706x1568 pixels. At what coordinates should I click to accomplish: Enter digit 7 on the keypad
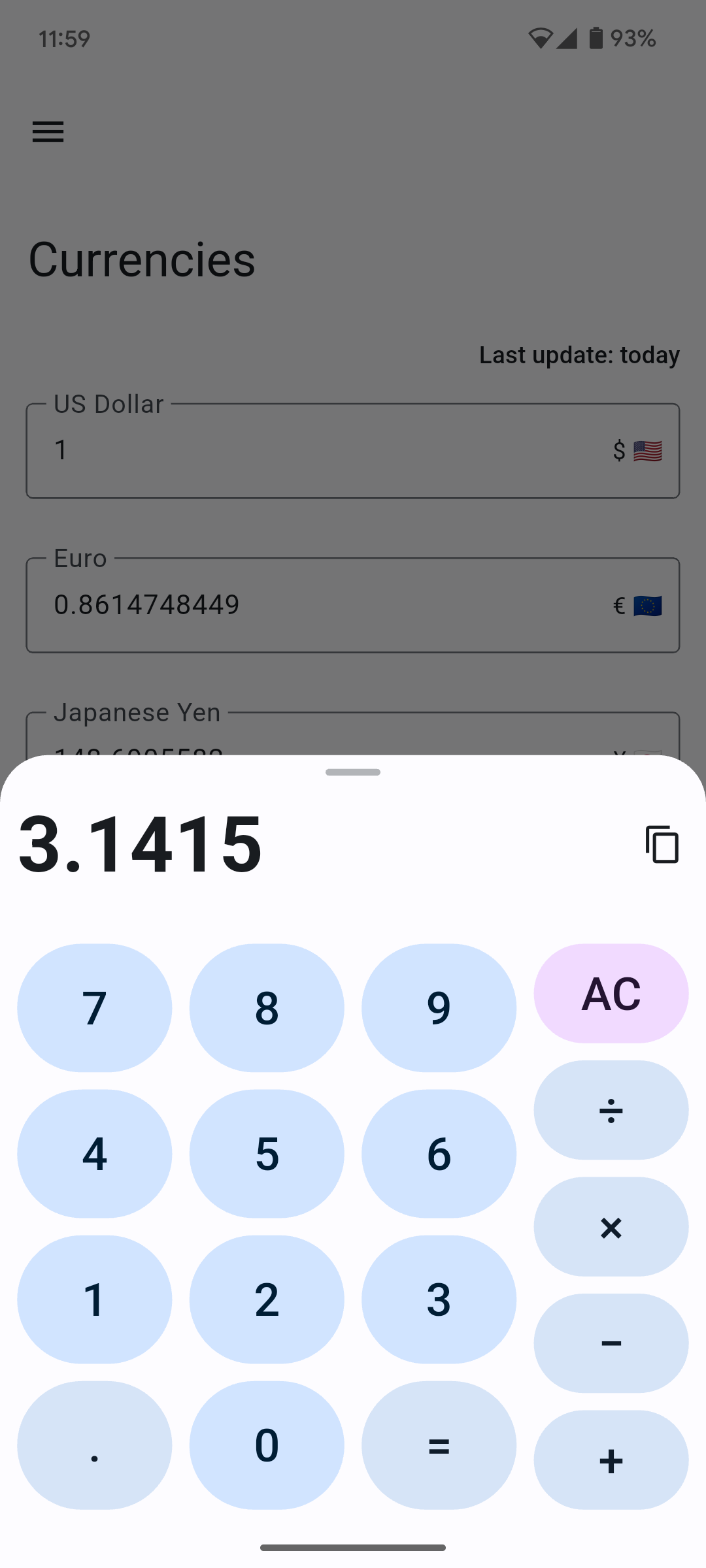(95, 1007)
